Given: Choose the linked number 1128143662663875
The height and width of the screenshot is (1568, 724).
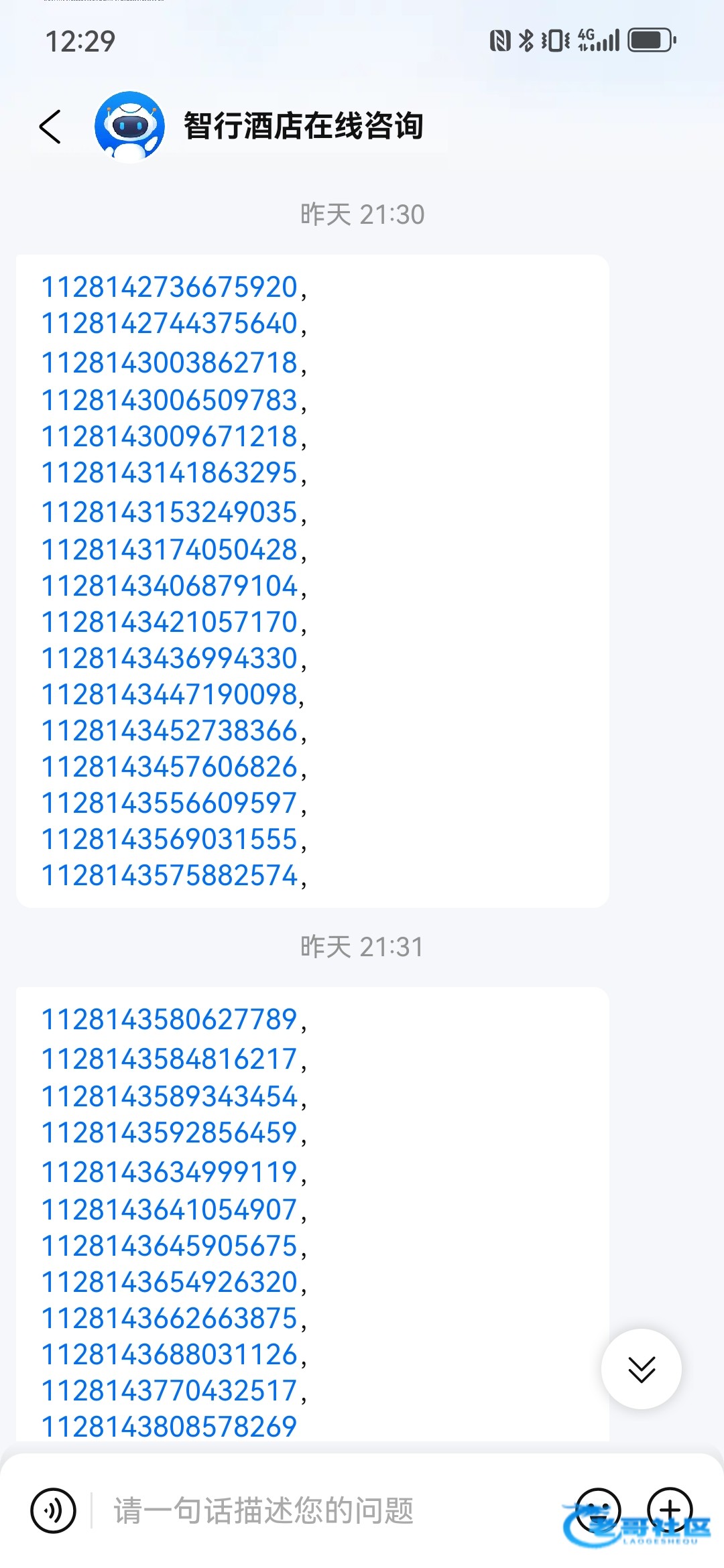Looking at the screenshot, I should pos(169,1318).
